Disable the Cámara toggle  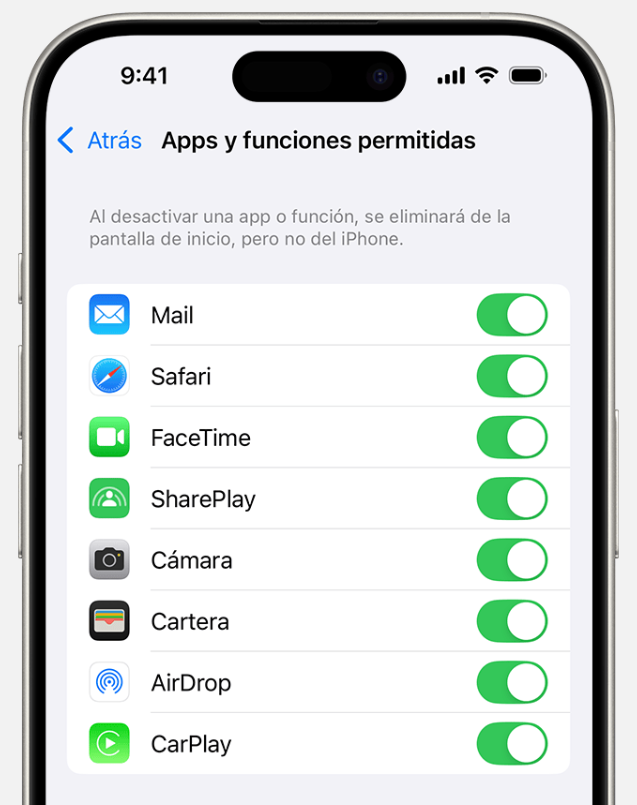click(512, 560)
